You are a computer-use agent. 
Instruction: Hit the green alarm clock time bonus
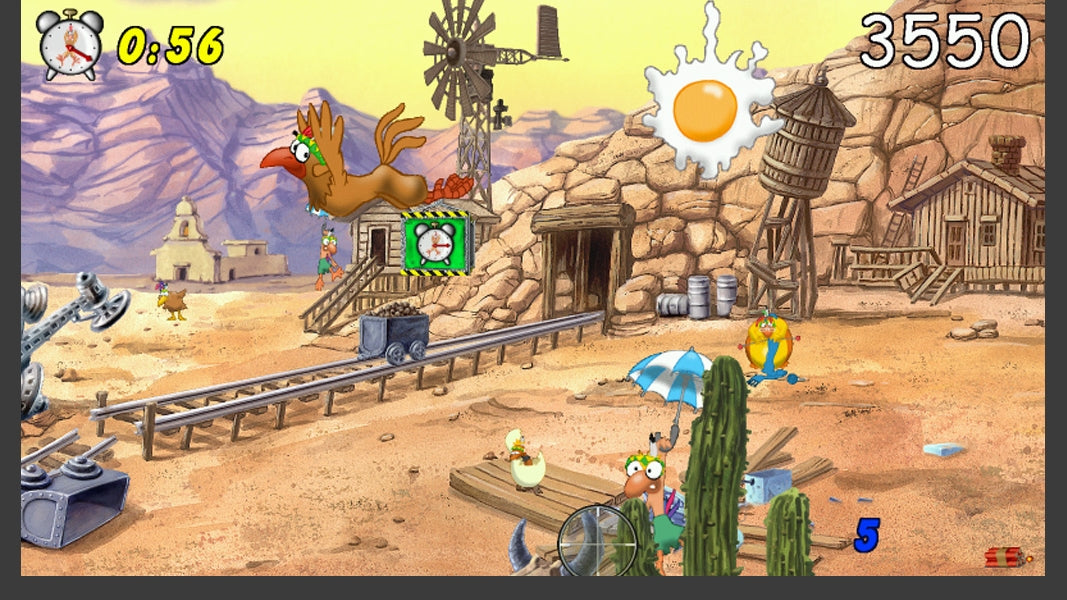(435, 243)
